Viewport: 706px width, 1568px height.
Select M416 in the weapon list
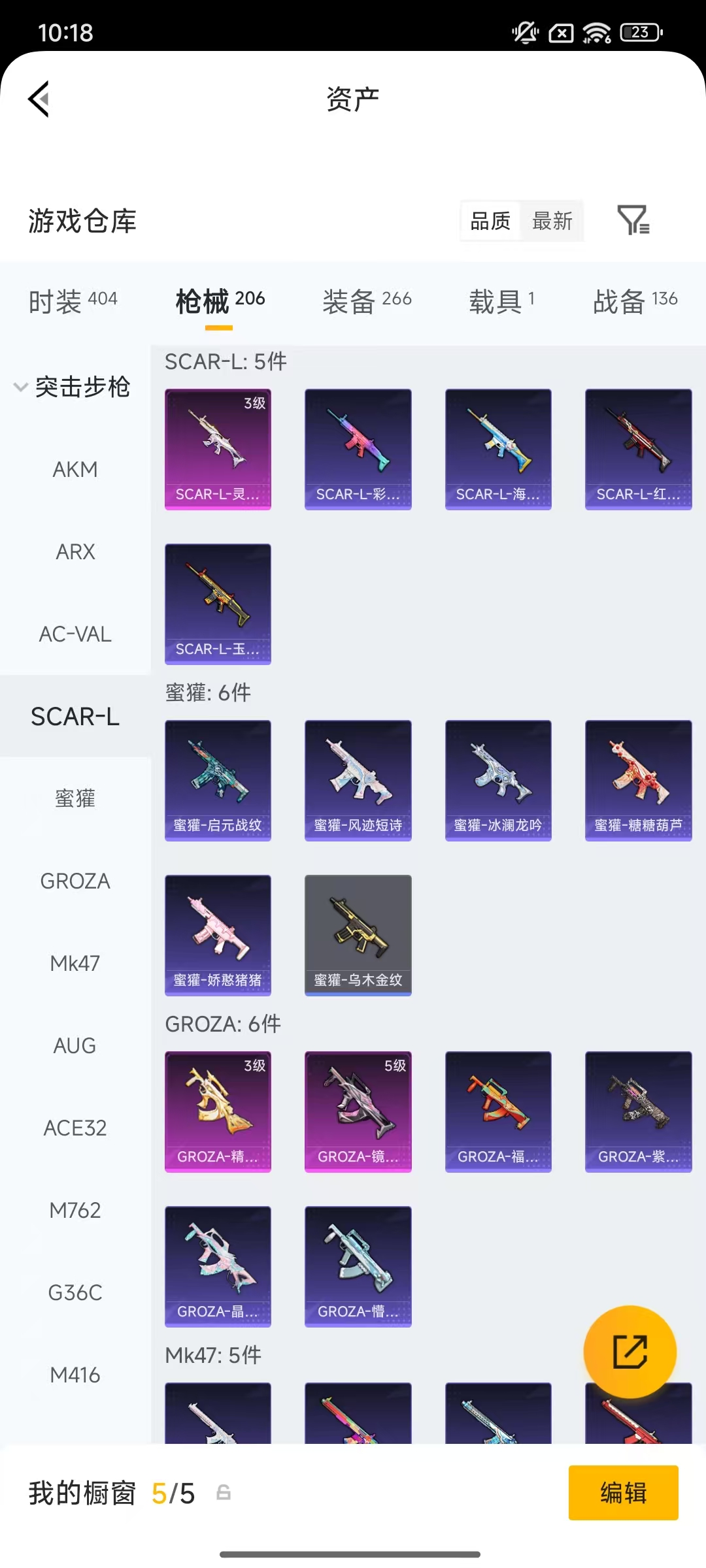click(x=75, y=1375)
